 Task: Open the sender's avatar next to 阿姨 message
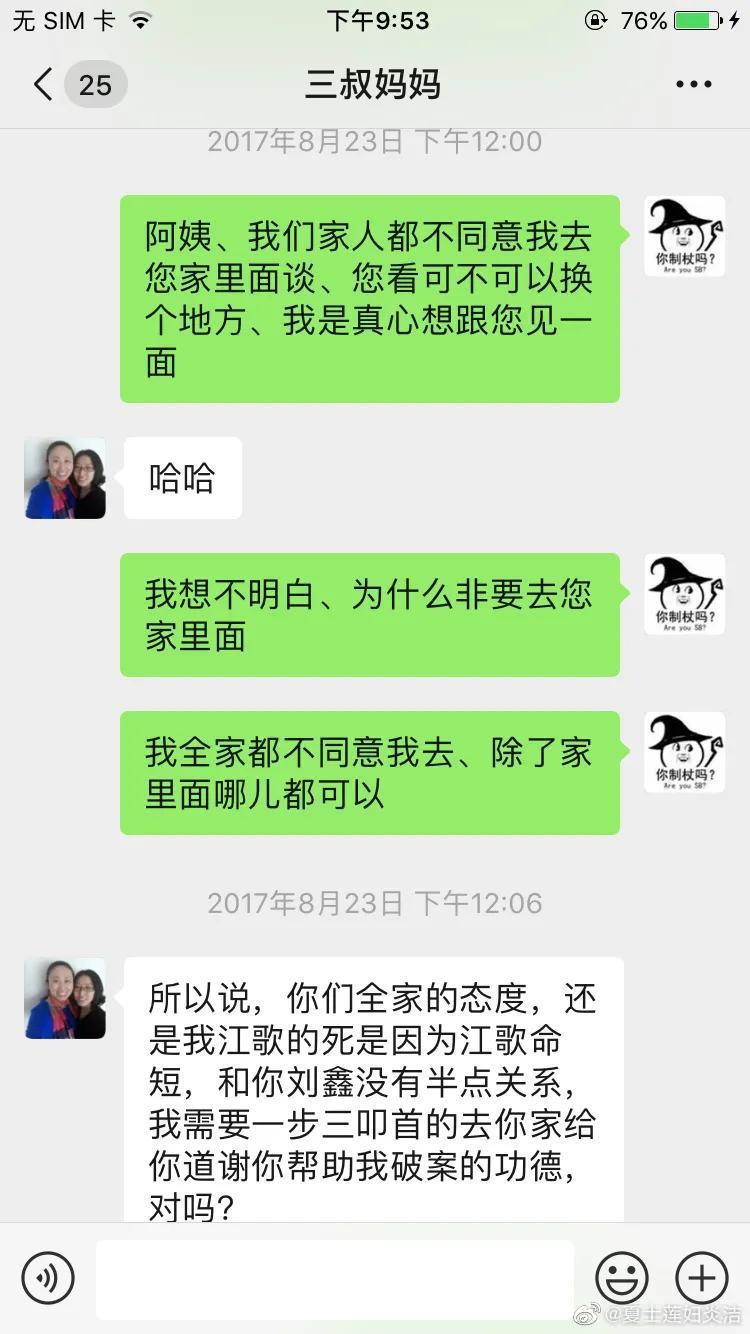click(x=685, y=236)
